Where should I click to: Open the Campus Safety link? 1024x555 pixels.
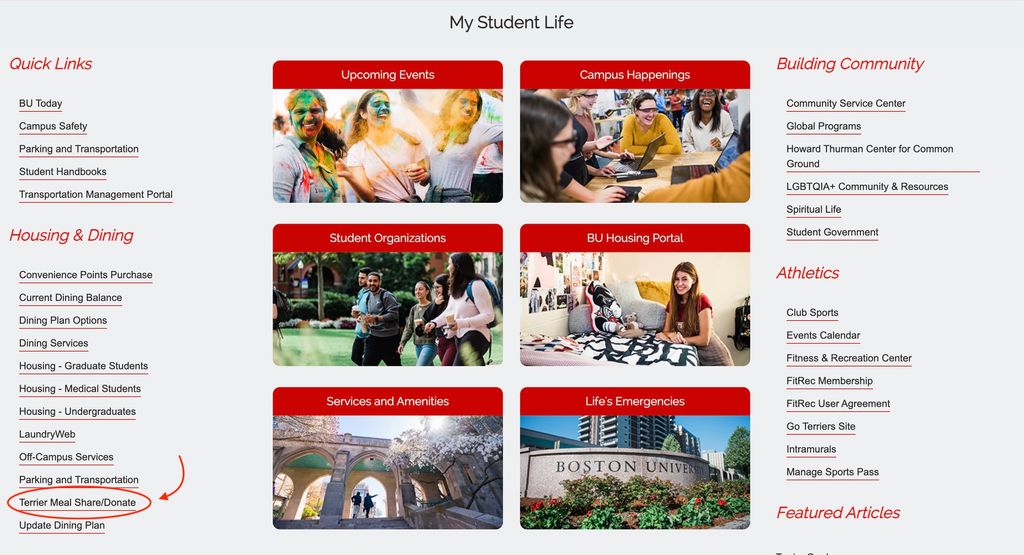click(x=53, y=127)
